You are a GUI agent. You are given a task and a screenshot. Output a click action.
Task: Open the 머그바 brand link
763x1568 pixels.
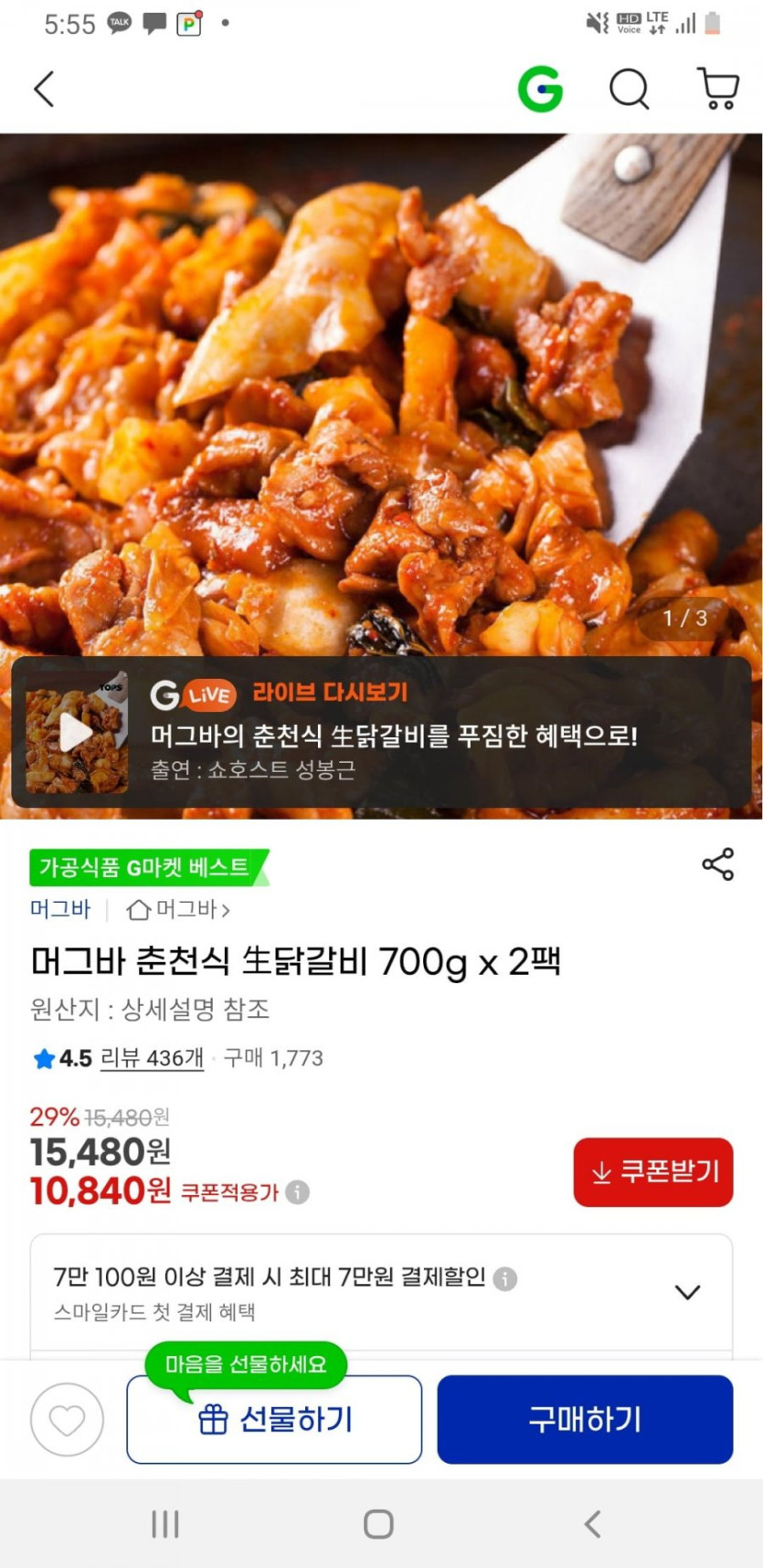60,909
